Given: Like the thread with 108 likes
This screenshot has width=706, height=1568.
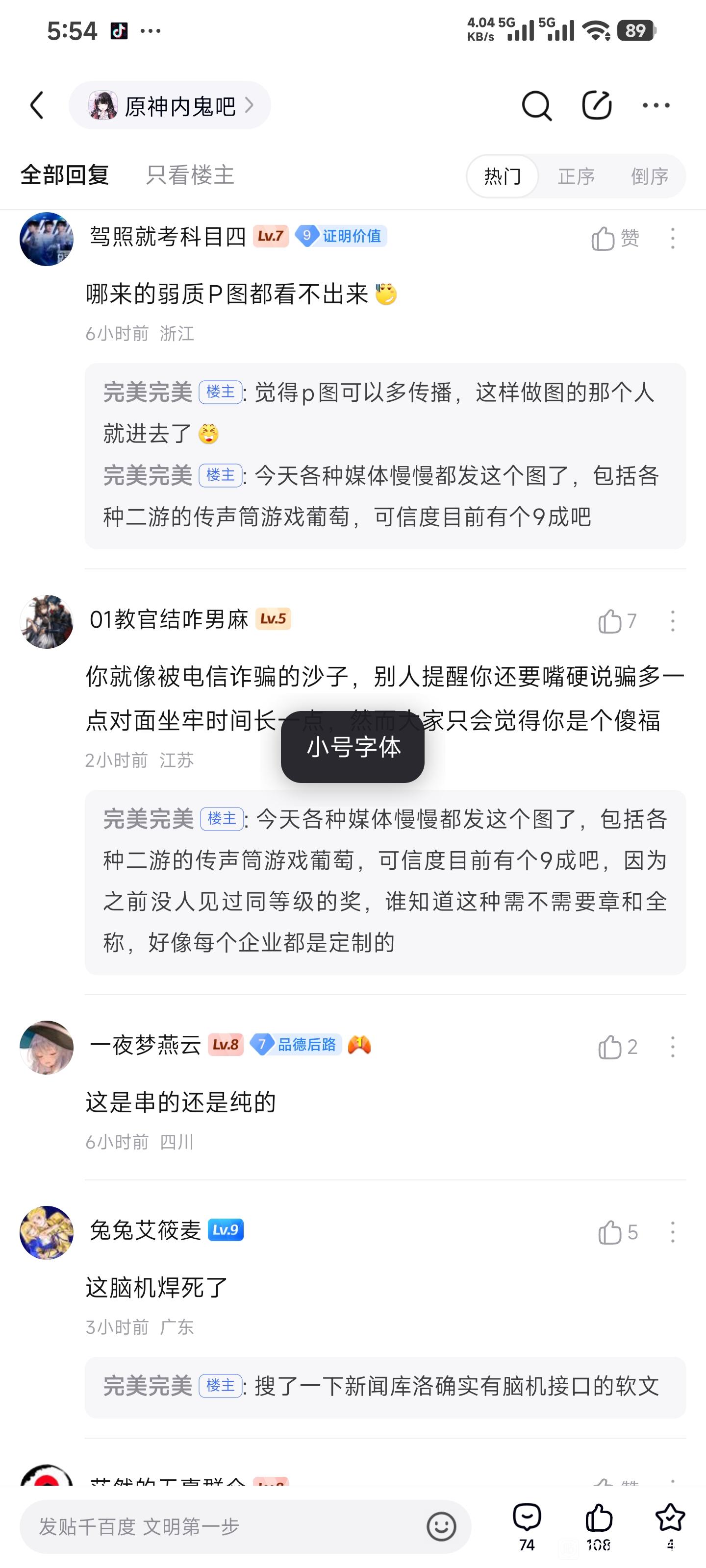Looking at the screenshot, I should point(598,1526).
